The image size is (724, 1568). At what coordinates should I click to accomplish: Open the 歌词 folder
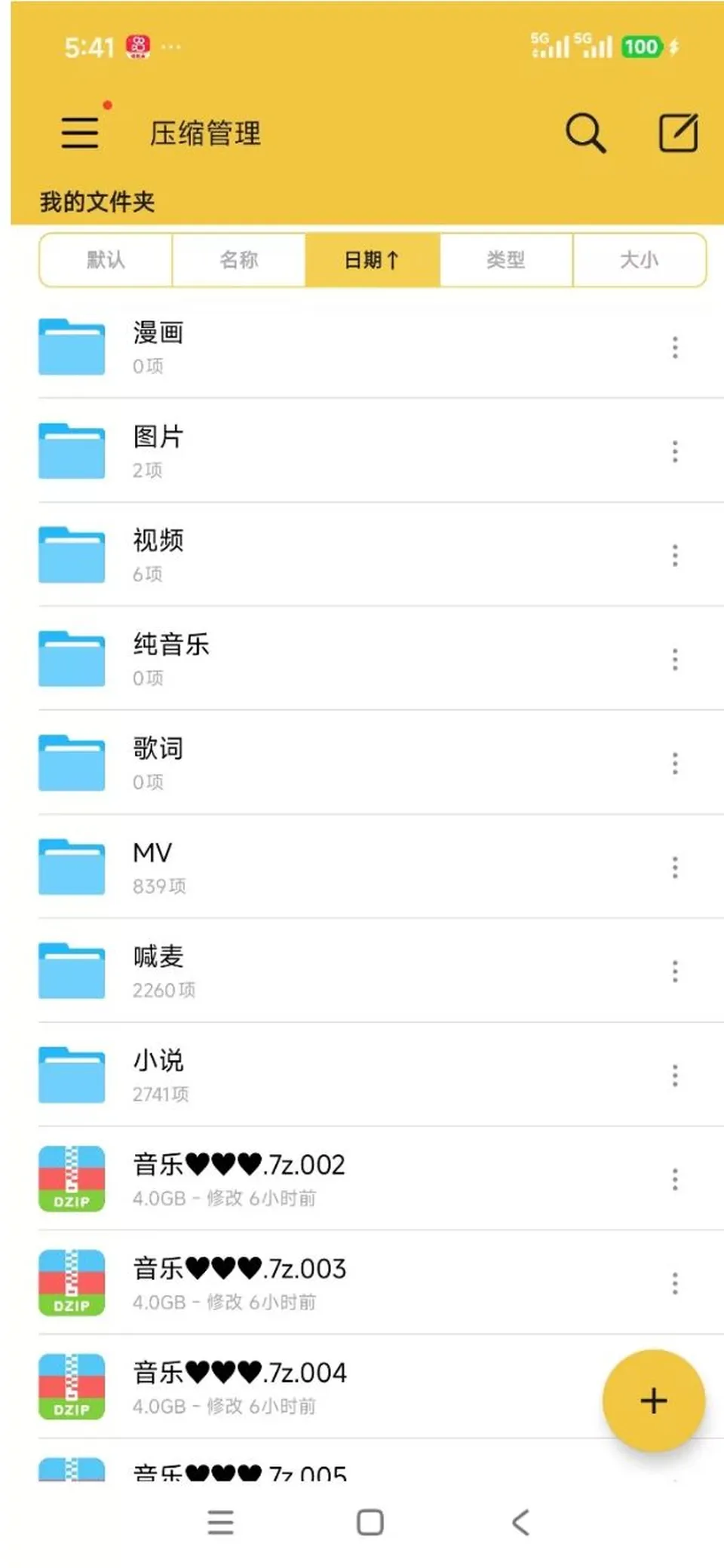(x=362, y=763)
